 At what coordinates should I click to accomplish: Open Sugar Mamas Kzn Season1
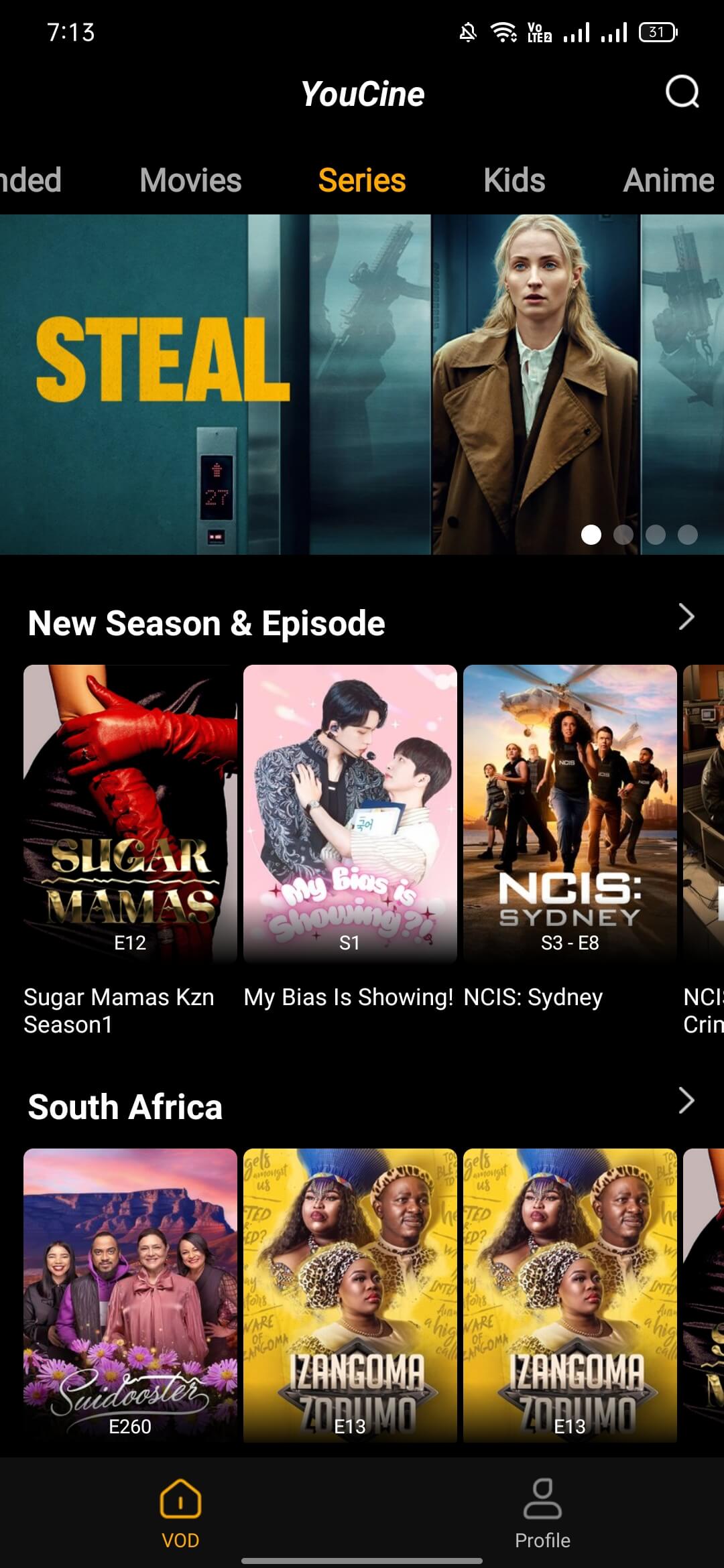coord(130,813)
